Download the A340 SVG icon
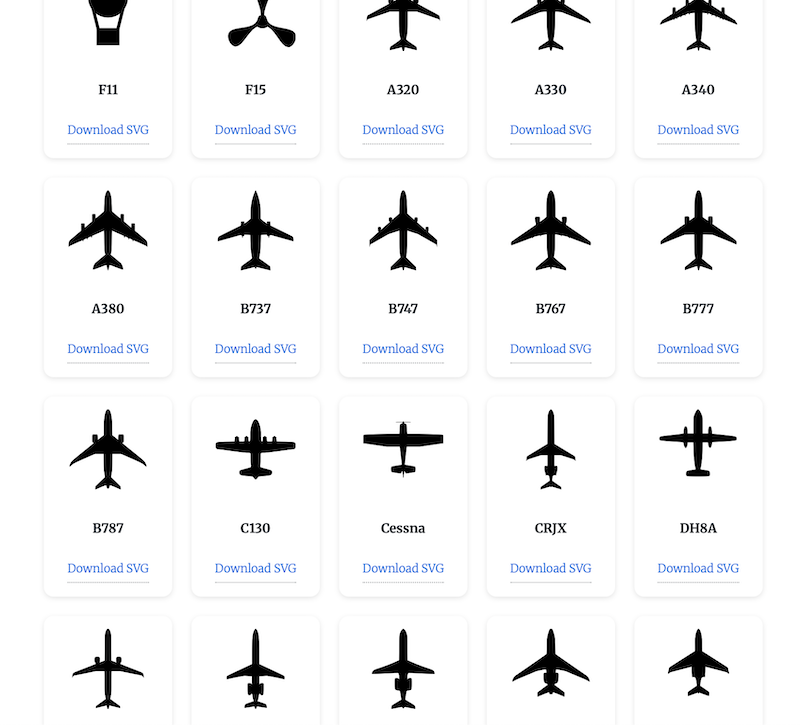Image resolution: width=800 pixels, height=725 pixels. (x=698, y=130)
